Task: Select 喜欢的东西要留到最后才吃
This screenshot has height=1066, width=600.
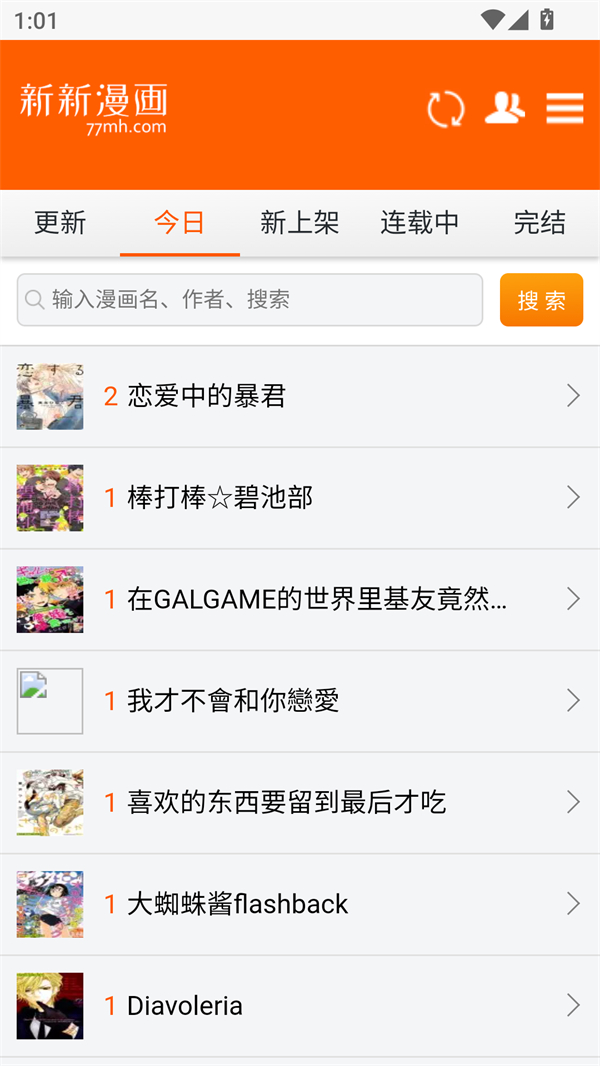Action: click(x=300, y=803)
